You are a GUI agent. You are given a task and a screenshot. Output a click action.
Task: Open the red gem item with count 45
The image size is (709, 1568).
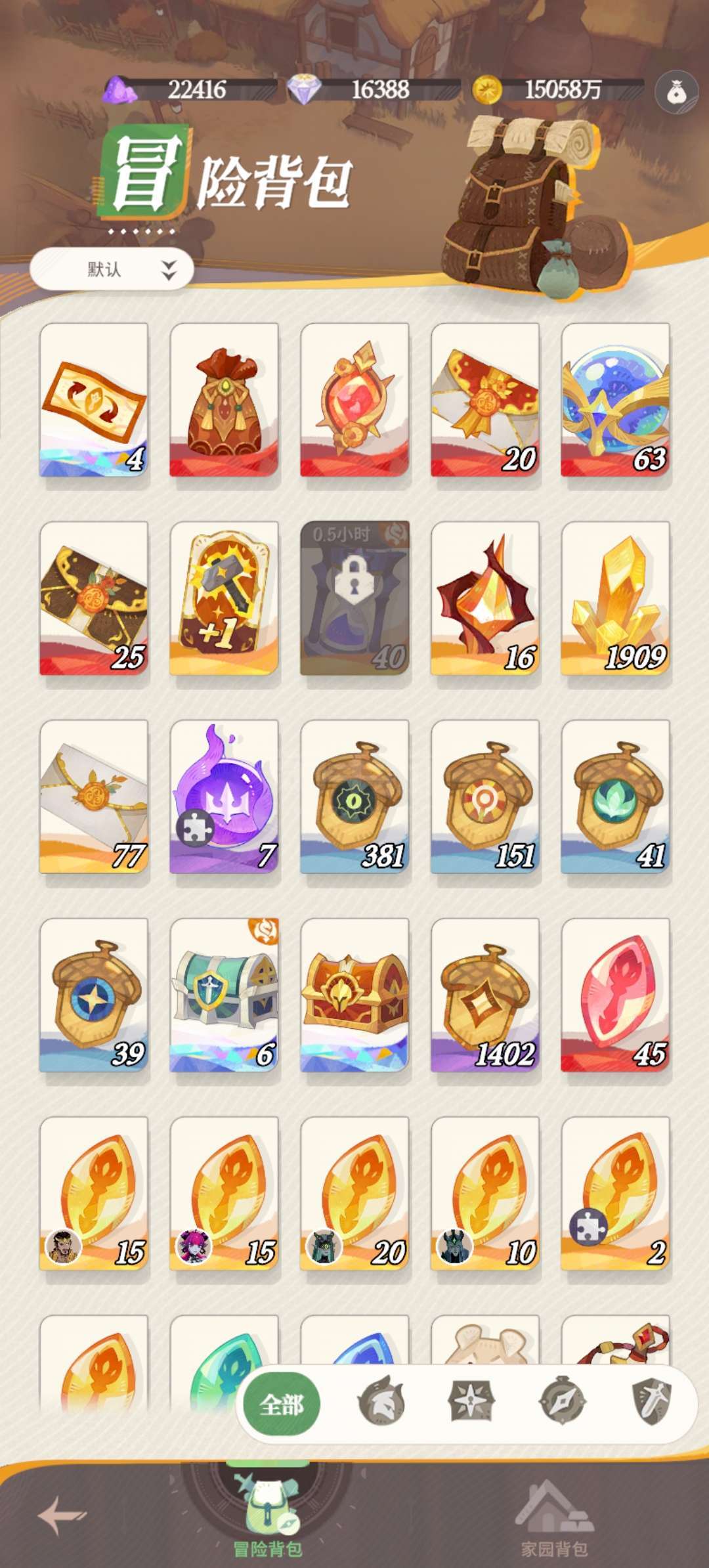coord(616,995)
